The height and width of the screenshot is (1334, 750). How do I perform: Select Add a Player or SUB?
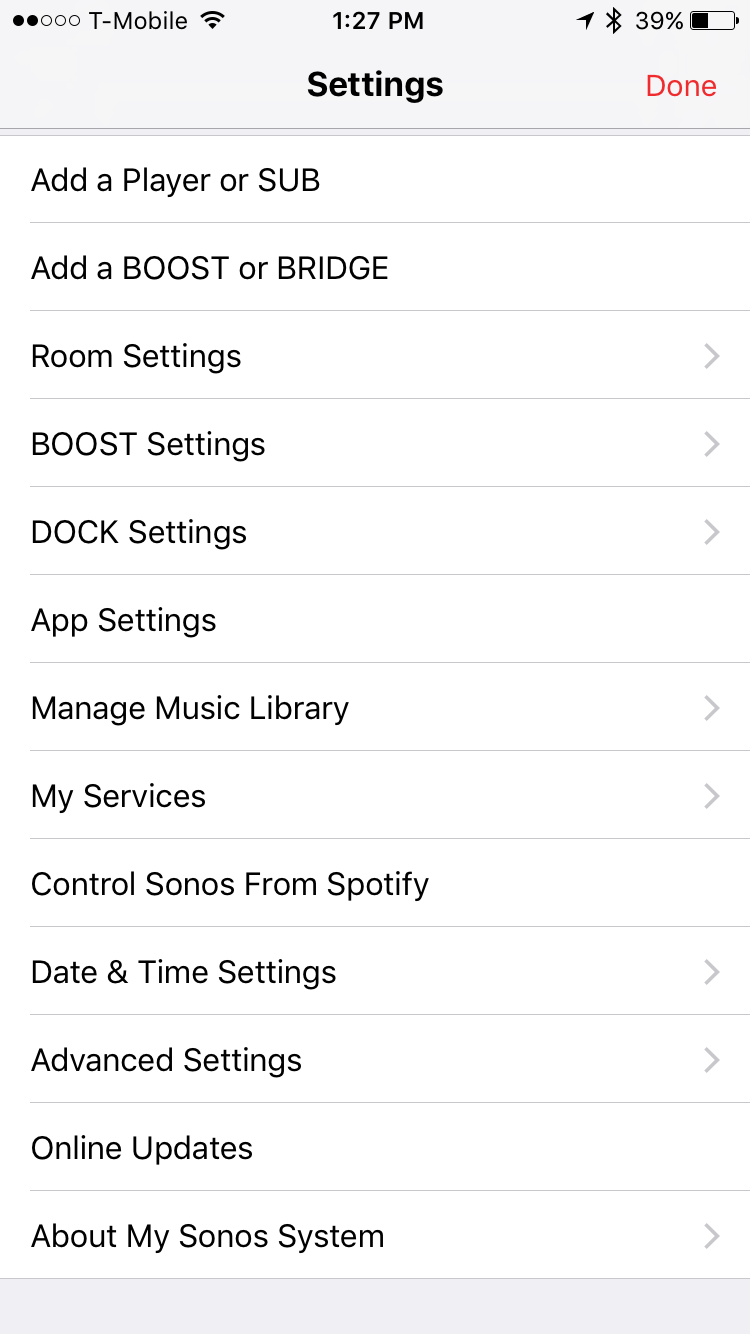click(x=375, y=180)
